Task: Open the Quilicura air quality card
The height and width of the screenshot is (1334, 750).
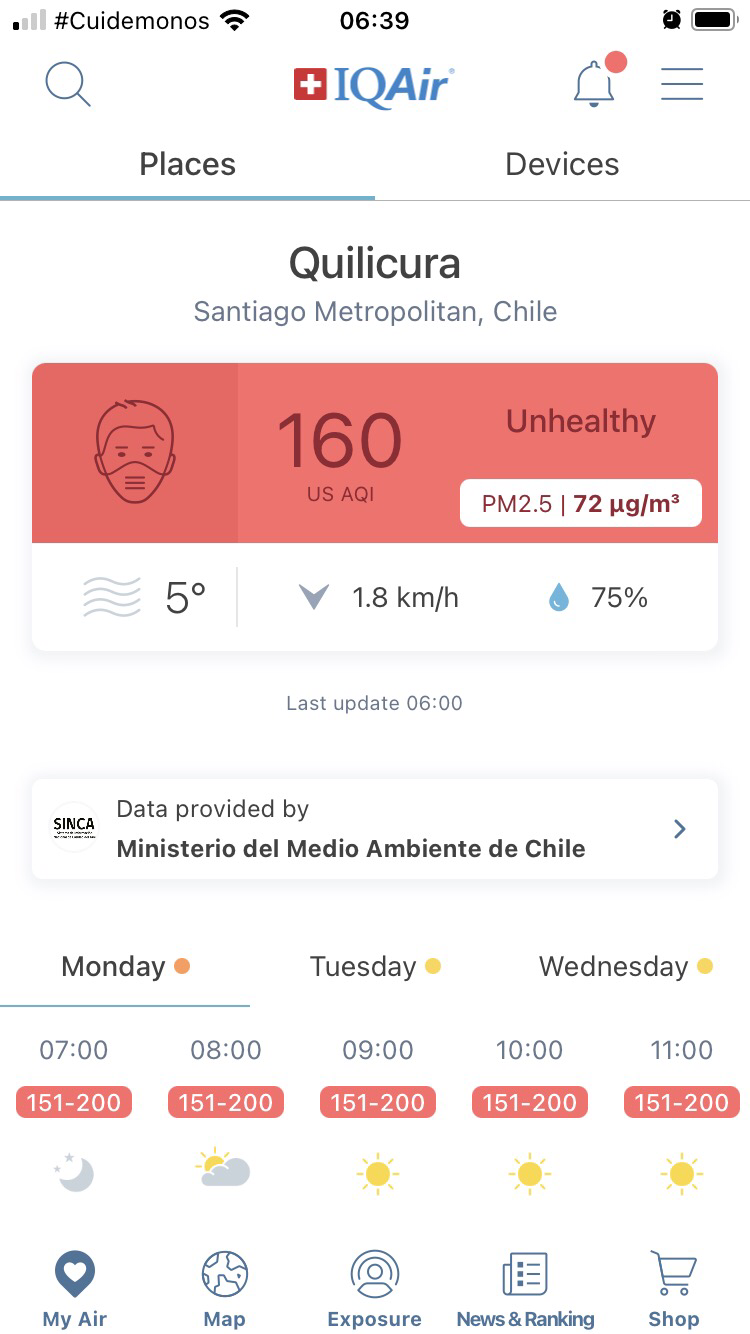Action: pyautogui.click(x=375, y=507)
